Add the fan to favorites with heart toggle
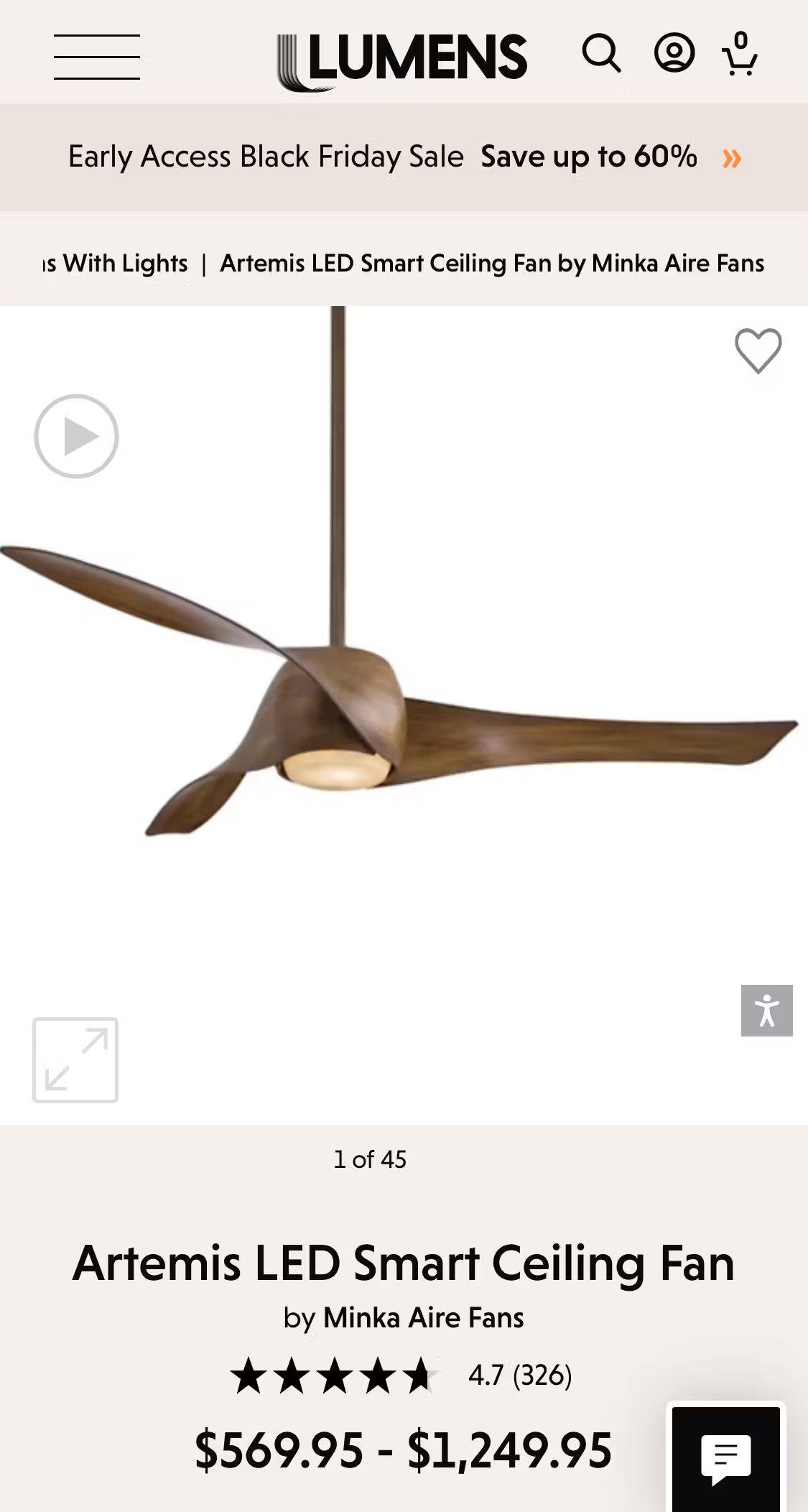Screen dimensions: 808x1512 click(758, 351)
